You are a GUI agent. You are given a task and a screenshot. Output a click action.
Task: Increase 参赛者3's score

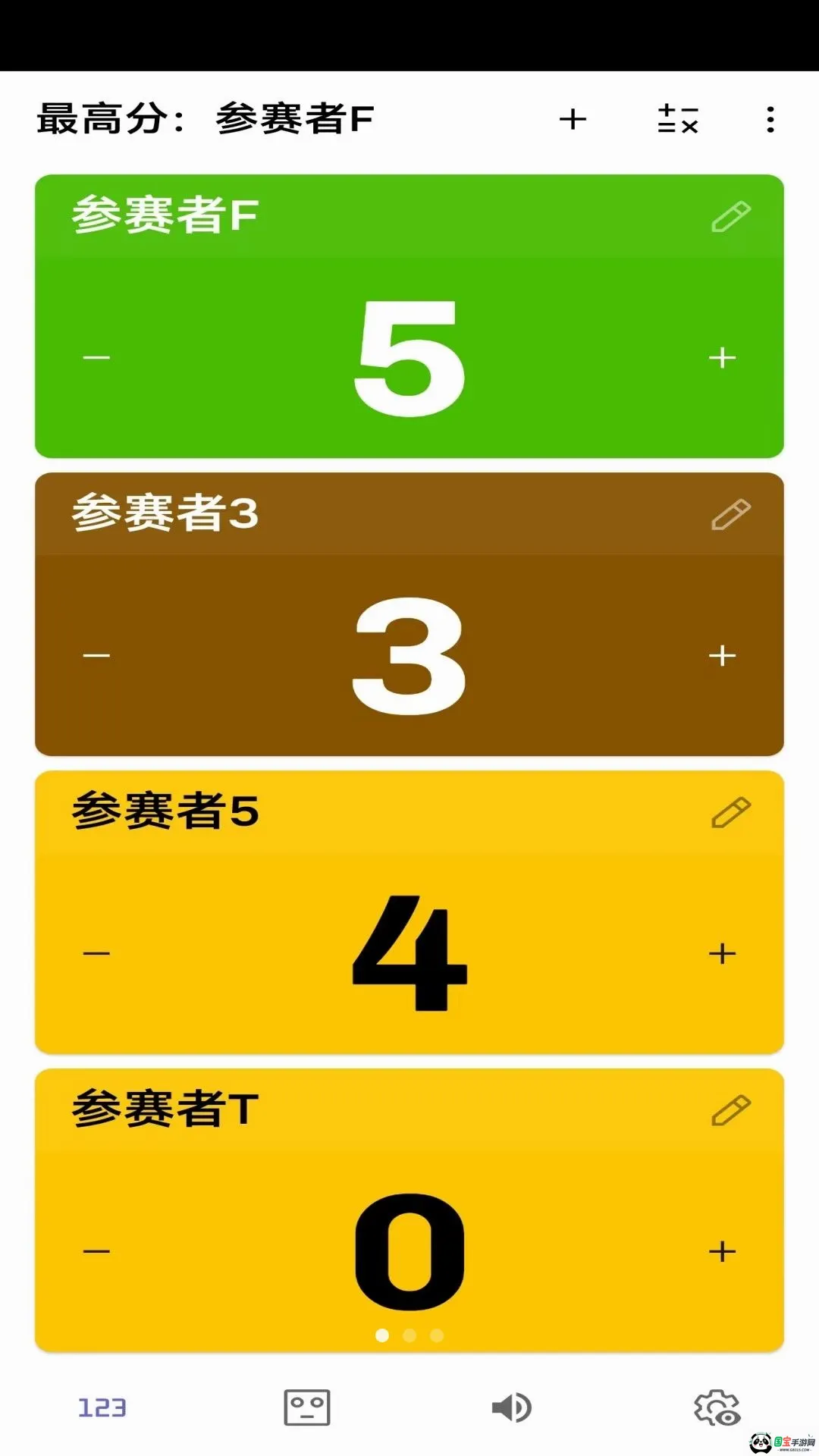pyautogui.click(x=722, y=655)
